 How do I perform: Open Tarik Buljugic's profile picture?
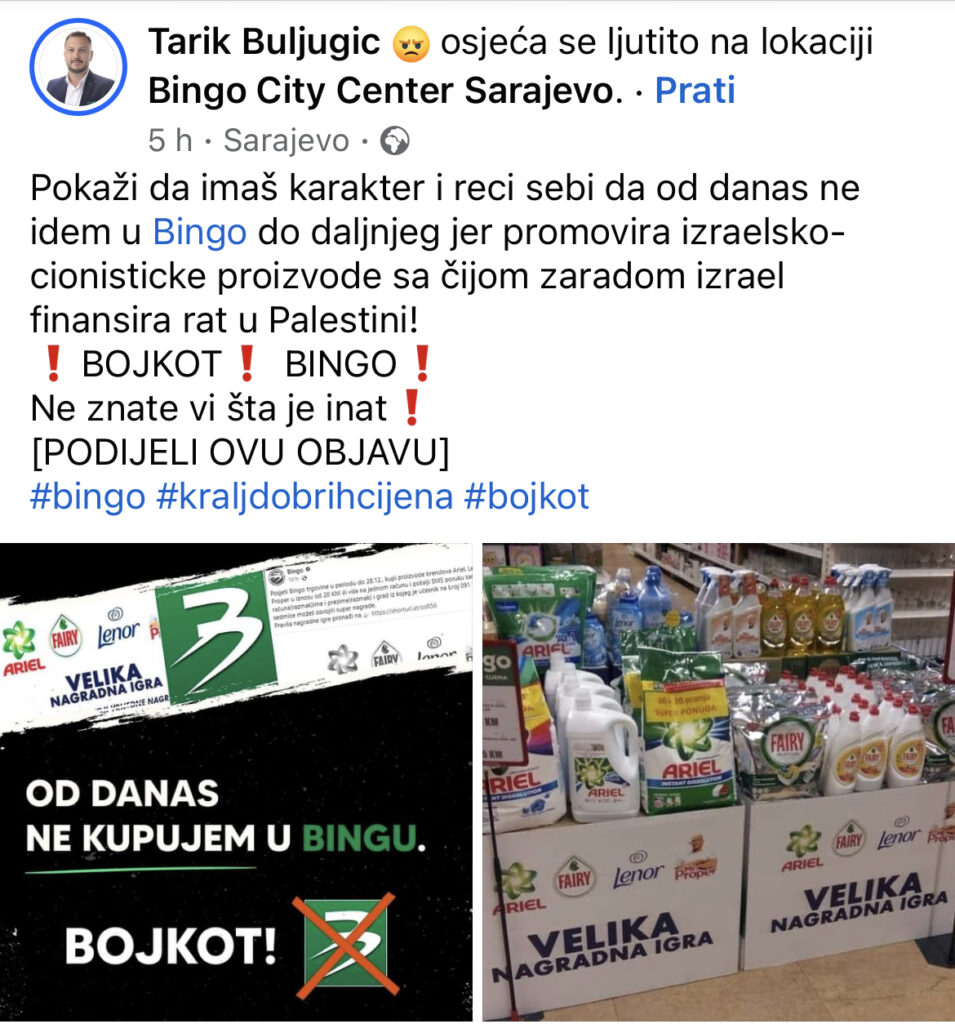click(x=79, y=67)
